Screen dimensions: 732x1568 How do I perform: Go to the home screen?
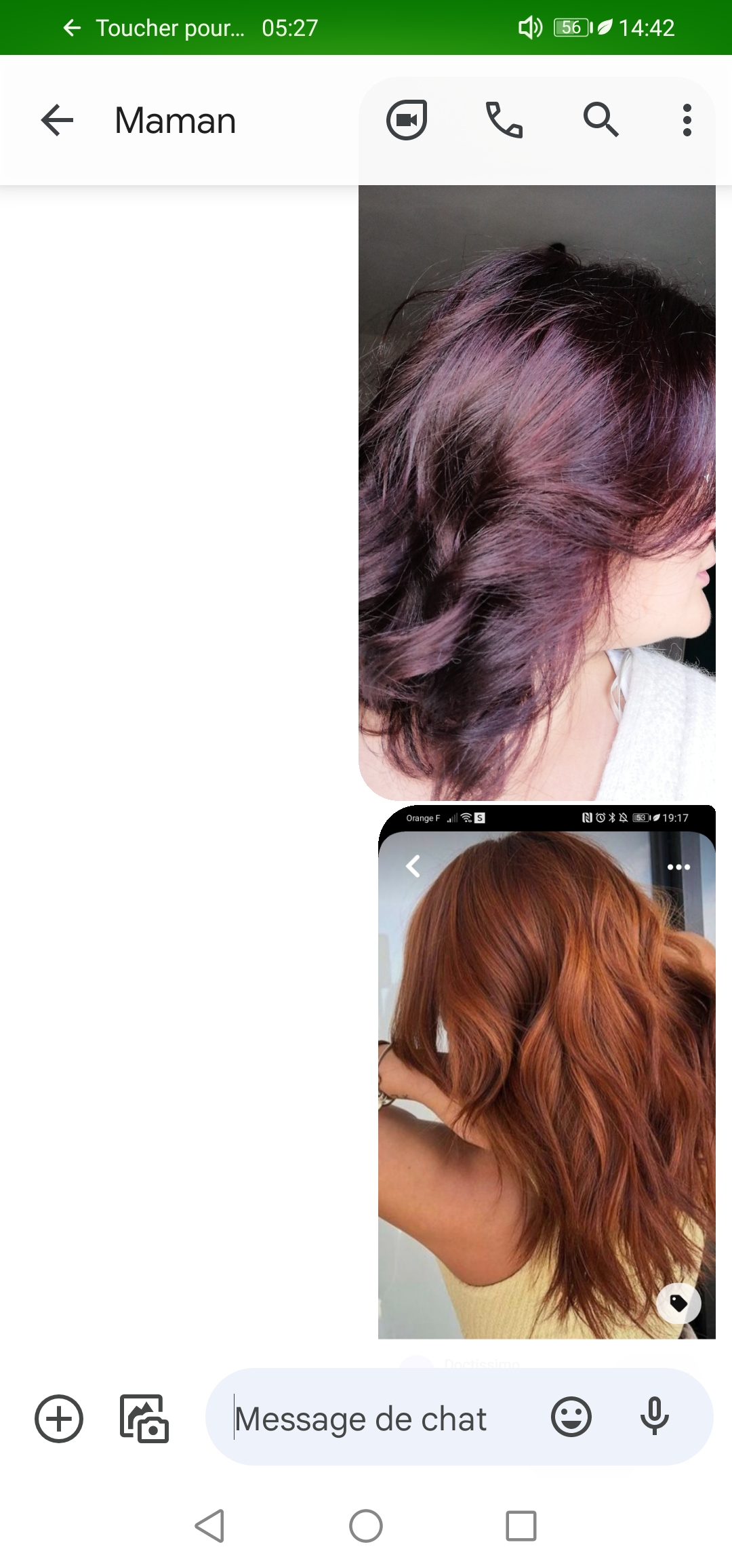(x=366, y=1526)
